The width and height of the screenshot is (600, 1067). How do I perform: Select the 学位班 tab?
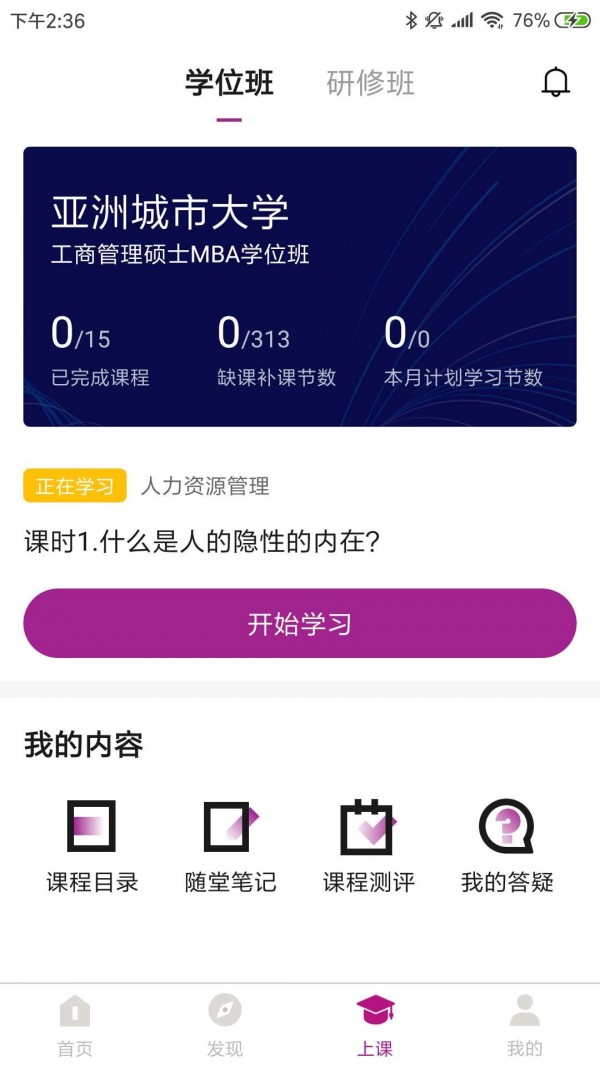click(229, 83)
